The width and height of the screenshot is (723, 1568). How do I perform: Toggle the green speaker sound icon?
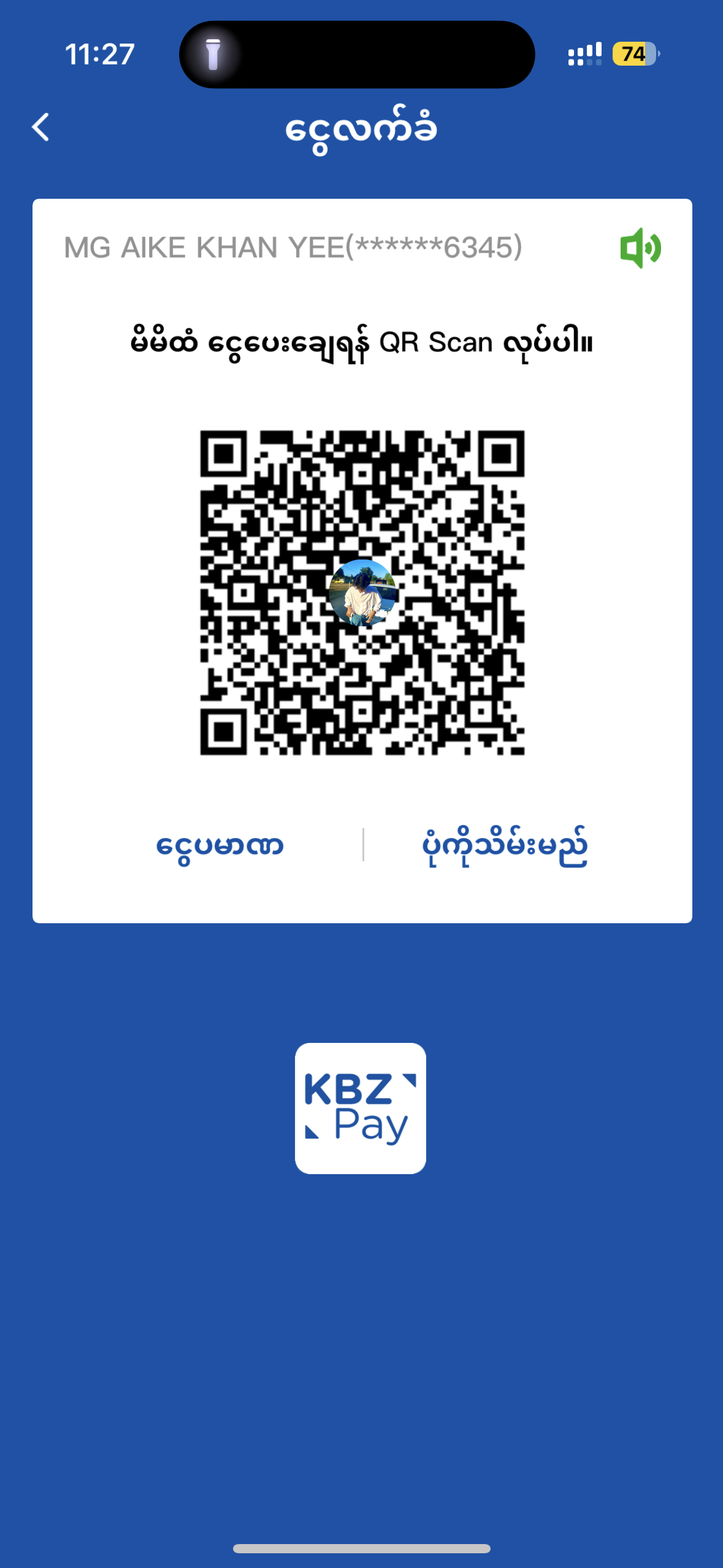coord(640,248)
